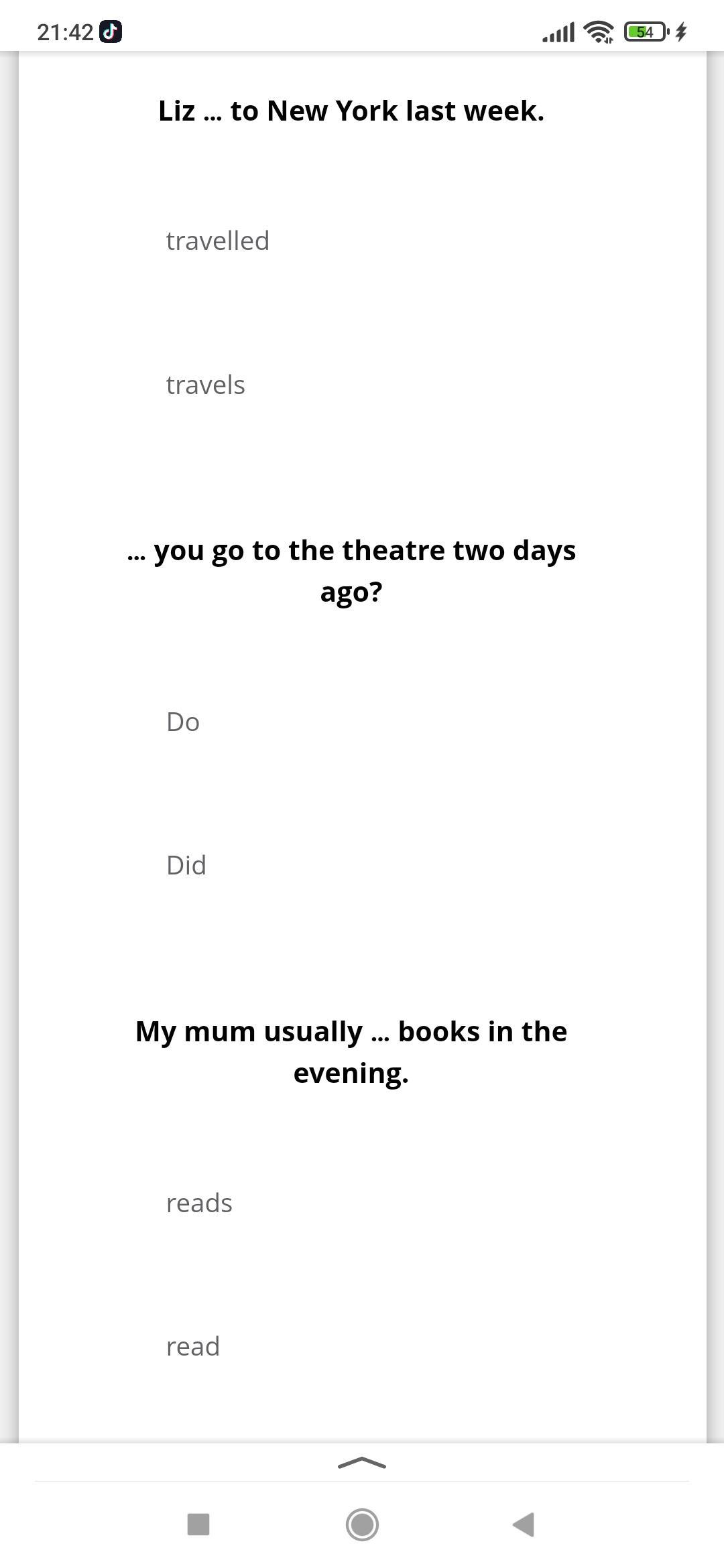Select the answer "travelled"
The width and height of the screenshot is (724, 1568).
pos(217,241)
